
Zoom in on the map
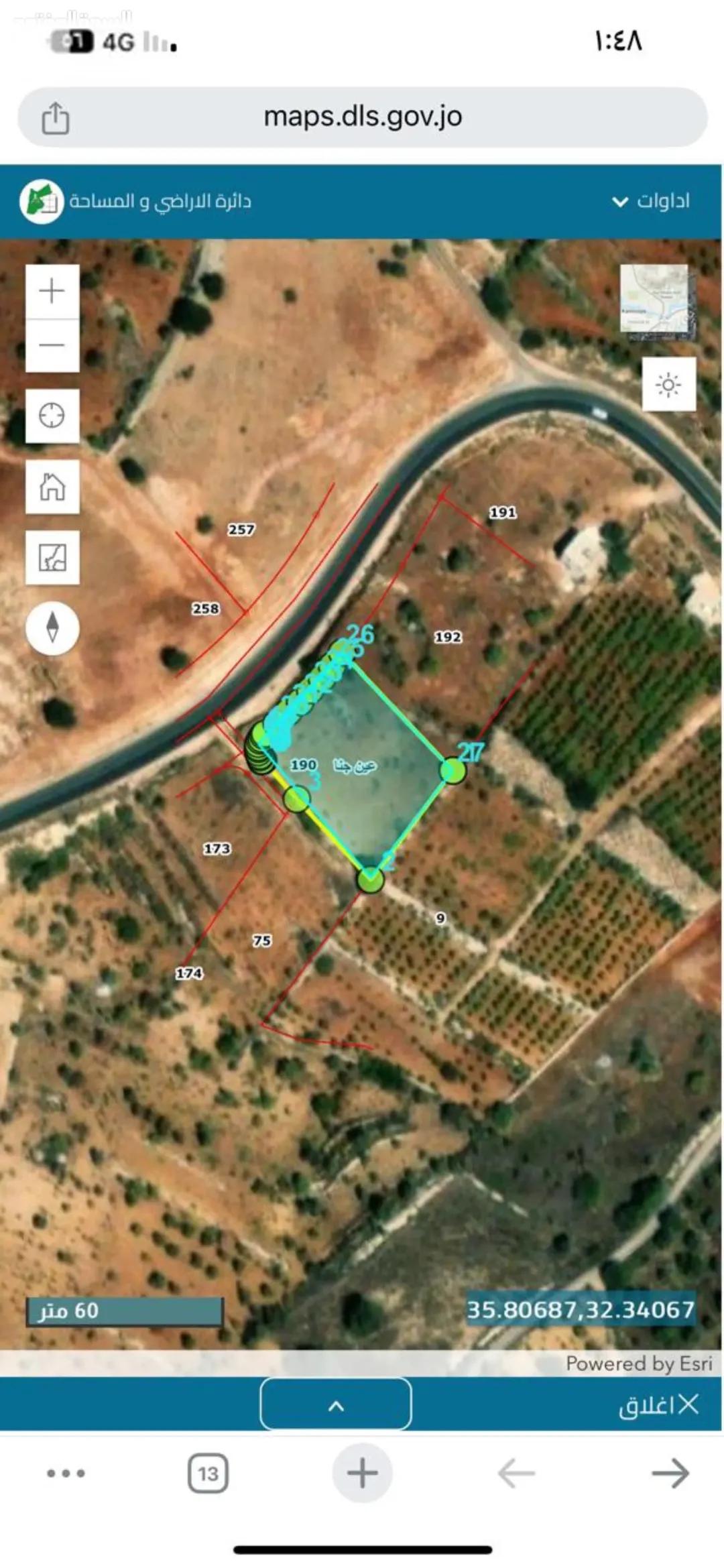pos(52,292)
